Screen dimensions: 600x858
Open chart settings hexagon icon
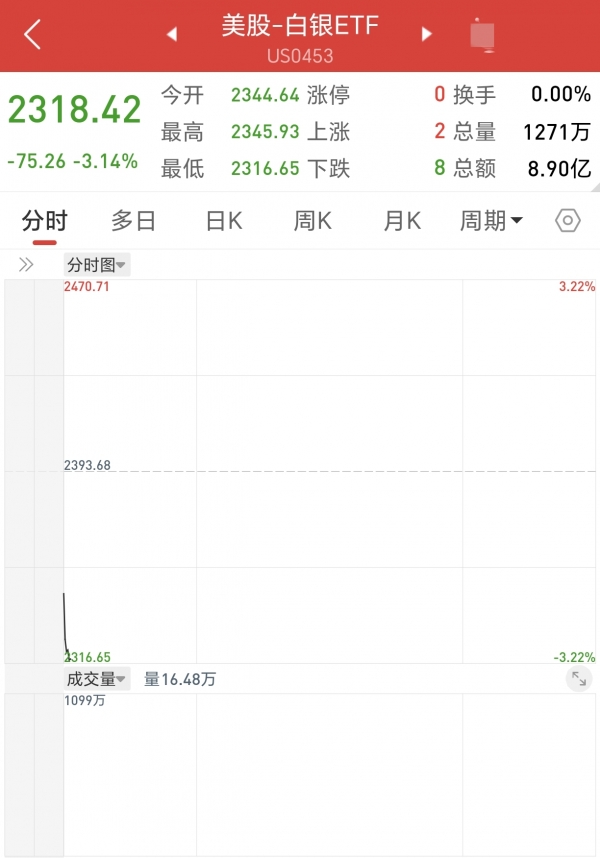pos(567,221)
